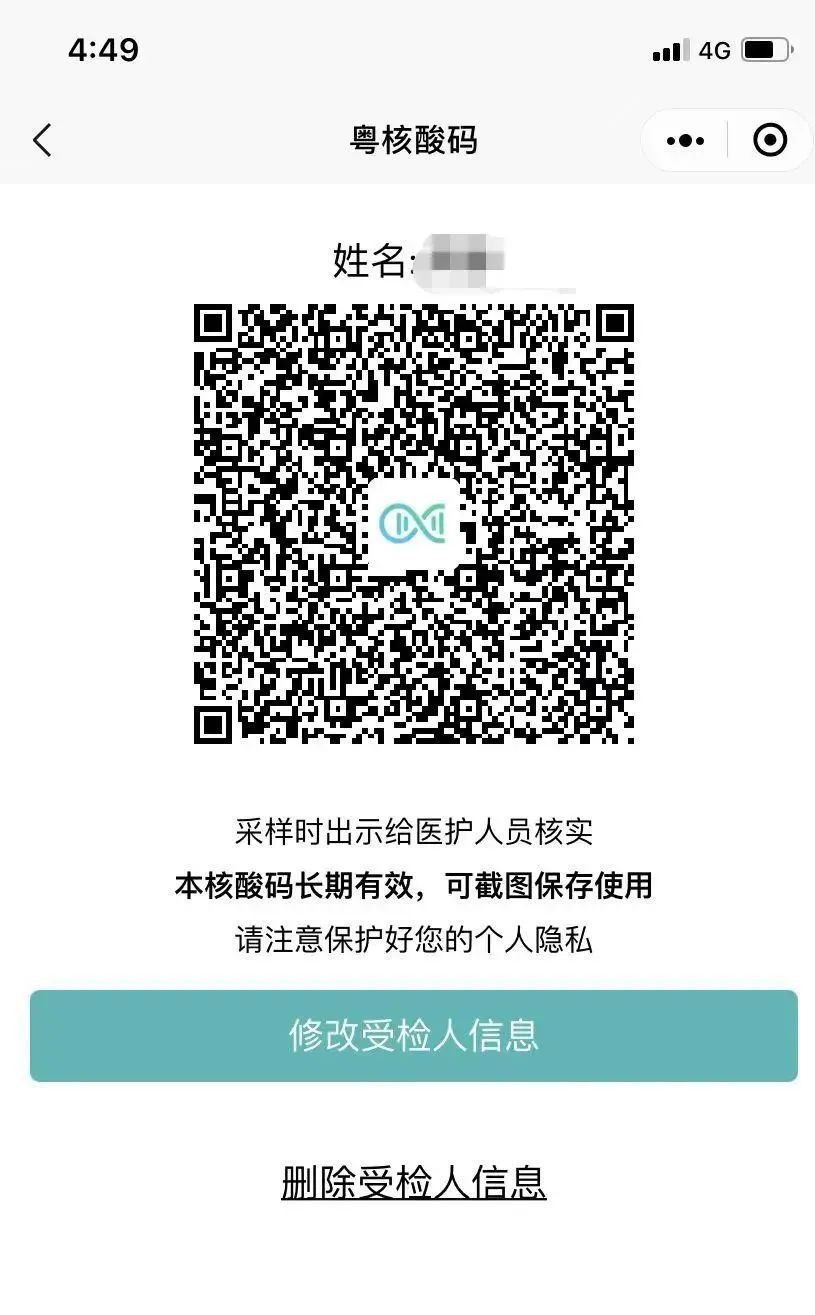Image resolution: width=815 pixels, height=1315 pixels.
Task: Select the 删除受检人信息 link
Action: (413, 1181)
